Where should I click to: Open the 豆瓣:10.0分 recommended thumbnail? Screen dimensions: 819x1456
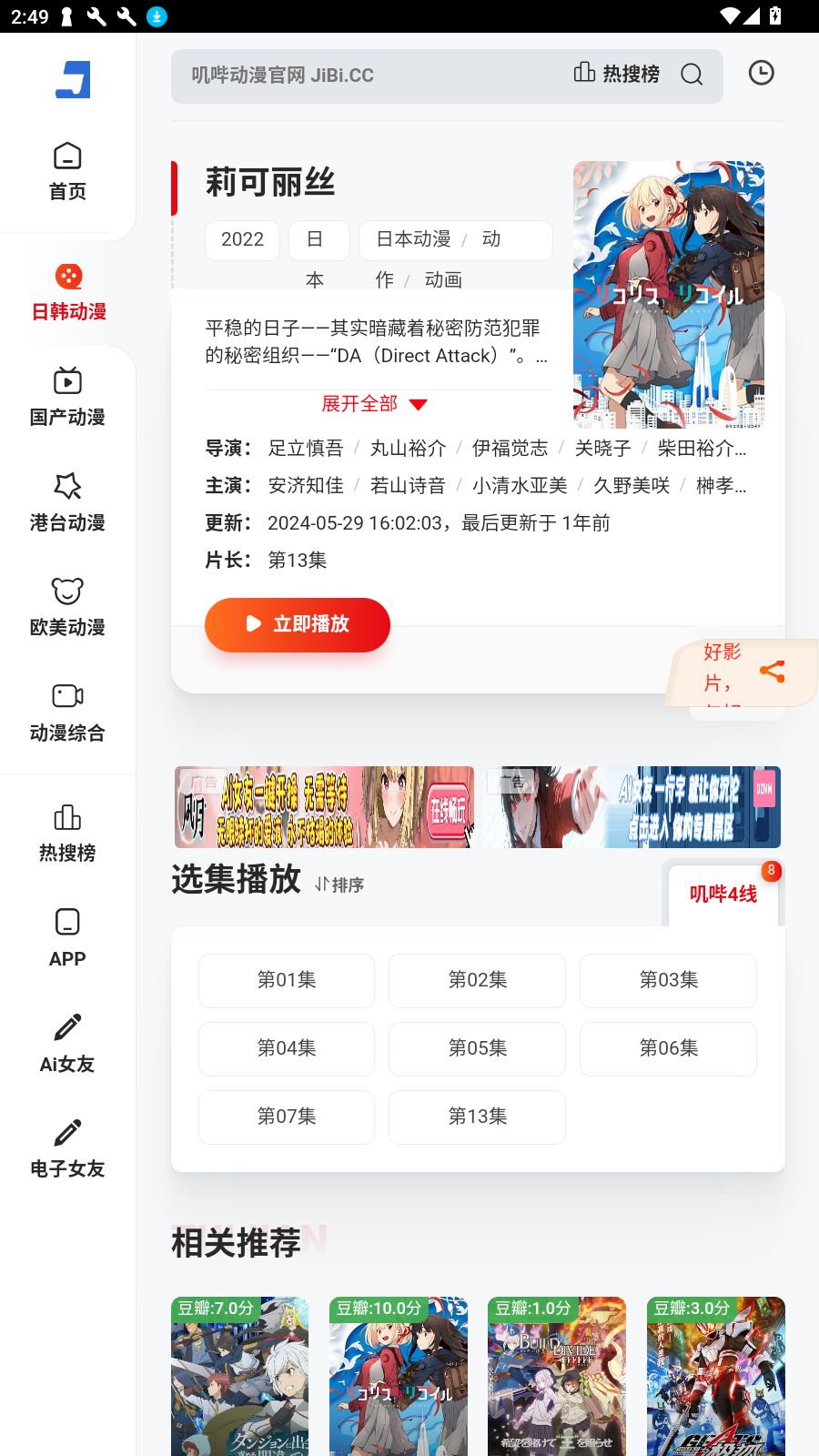(x=398, y=1374)
